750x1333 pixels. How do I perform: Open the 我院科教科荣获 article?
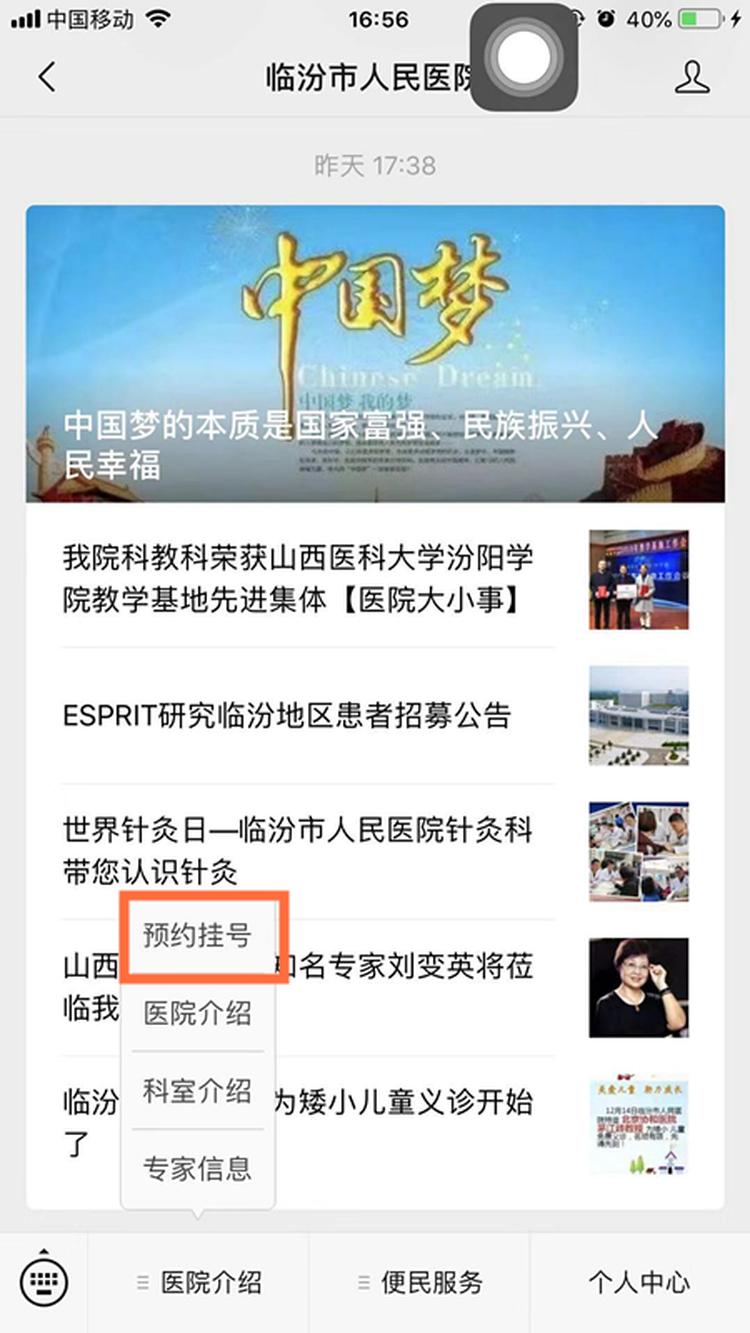click(375, 579)
